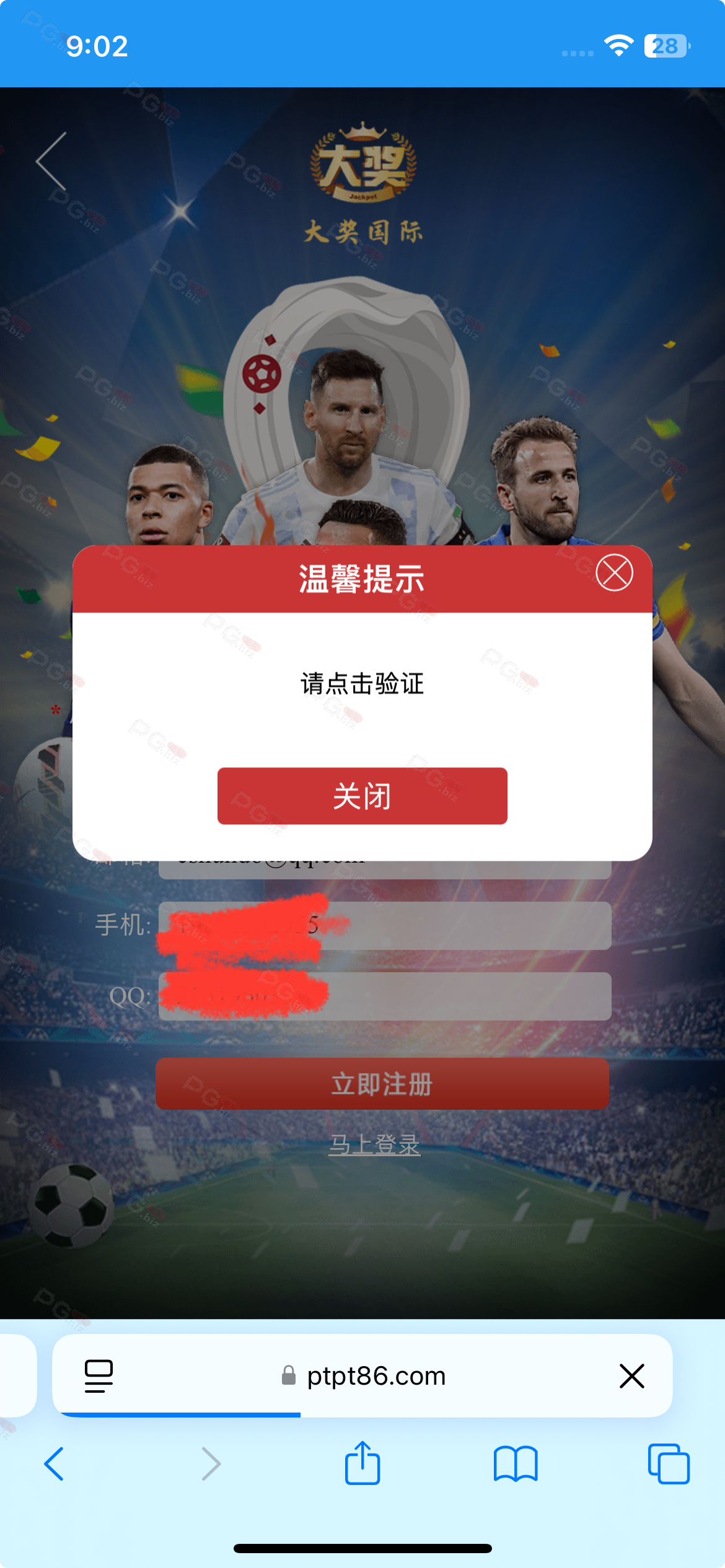Go back using the page's top-left arrow

tap(52, 161)
